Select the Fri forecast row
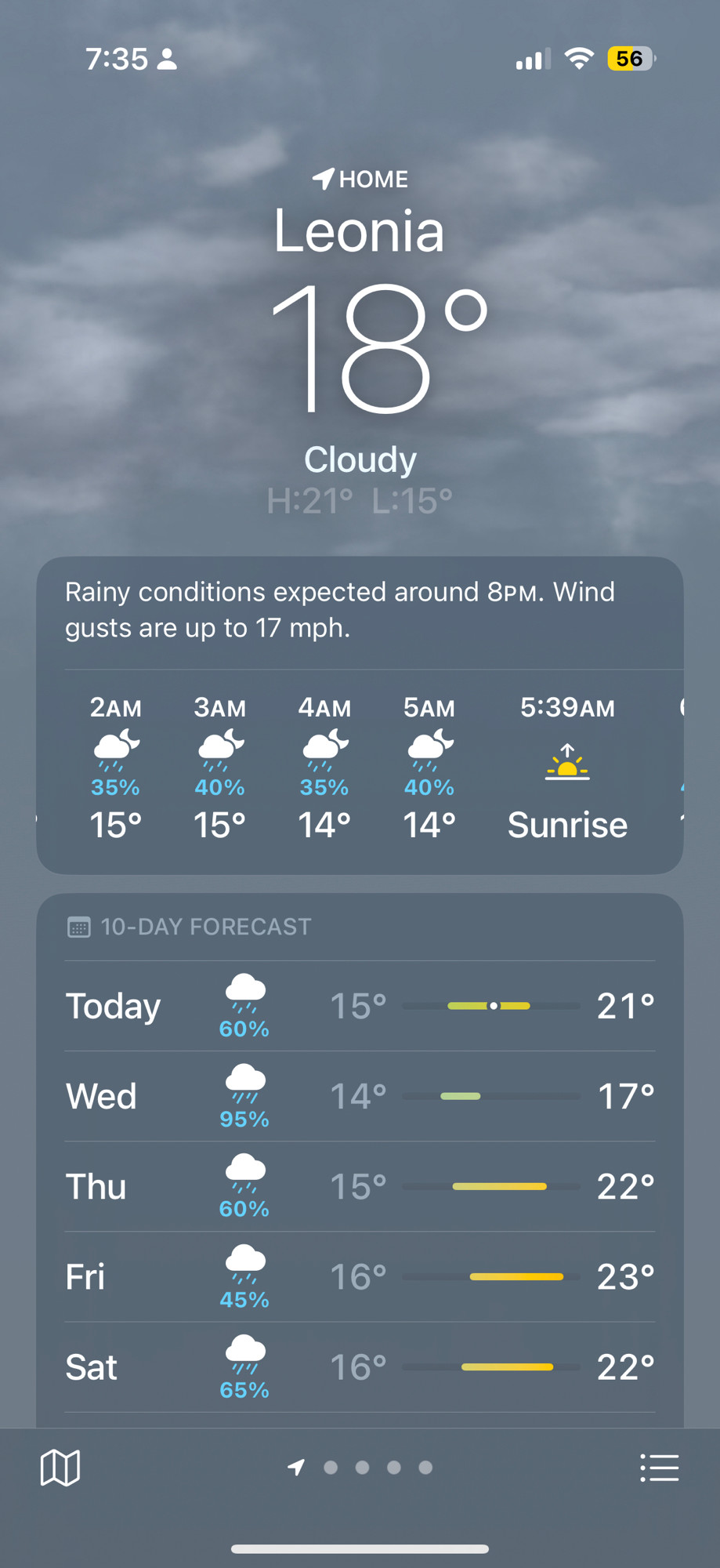Viewport: 720px width, 1568px height. (x=360, y=1276)
